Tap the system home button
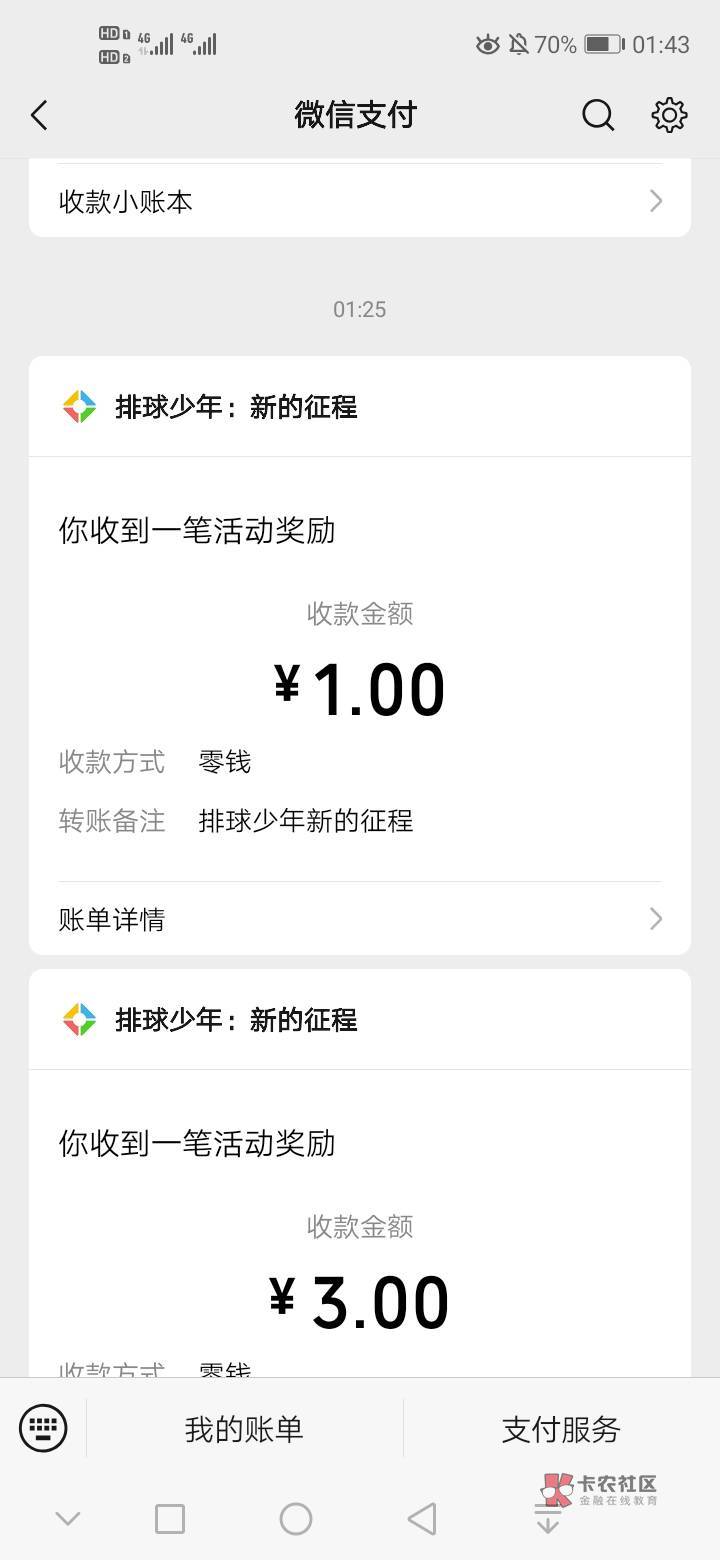This screenshot has height=1560, width=720. point(296,1519)
